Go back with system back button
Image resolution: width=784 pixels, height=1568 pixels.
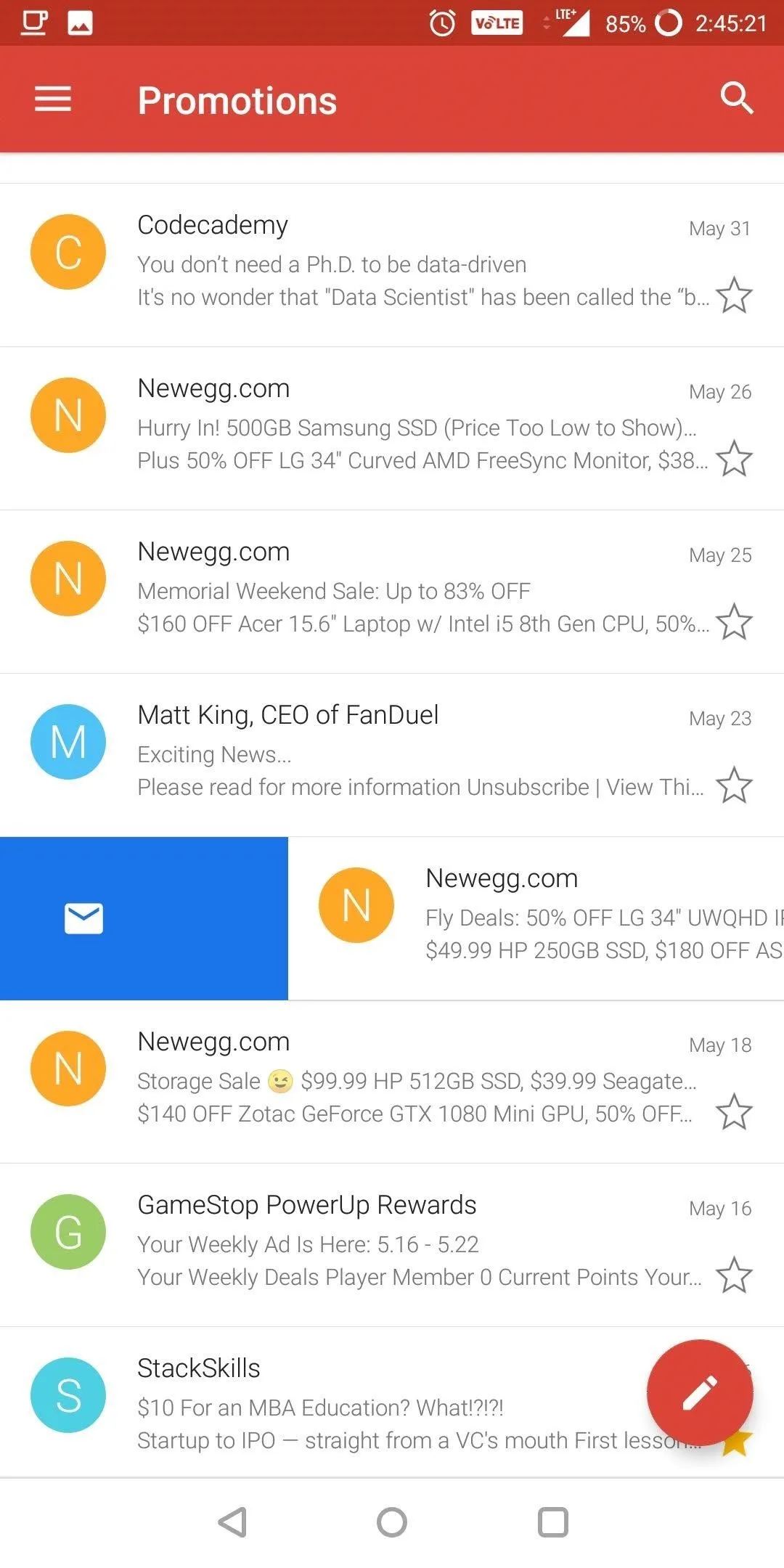click(232, 1522)
